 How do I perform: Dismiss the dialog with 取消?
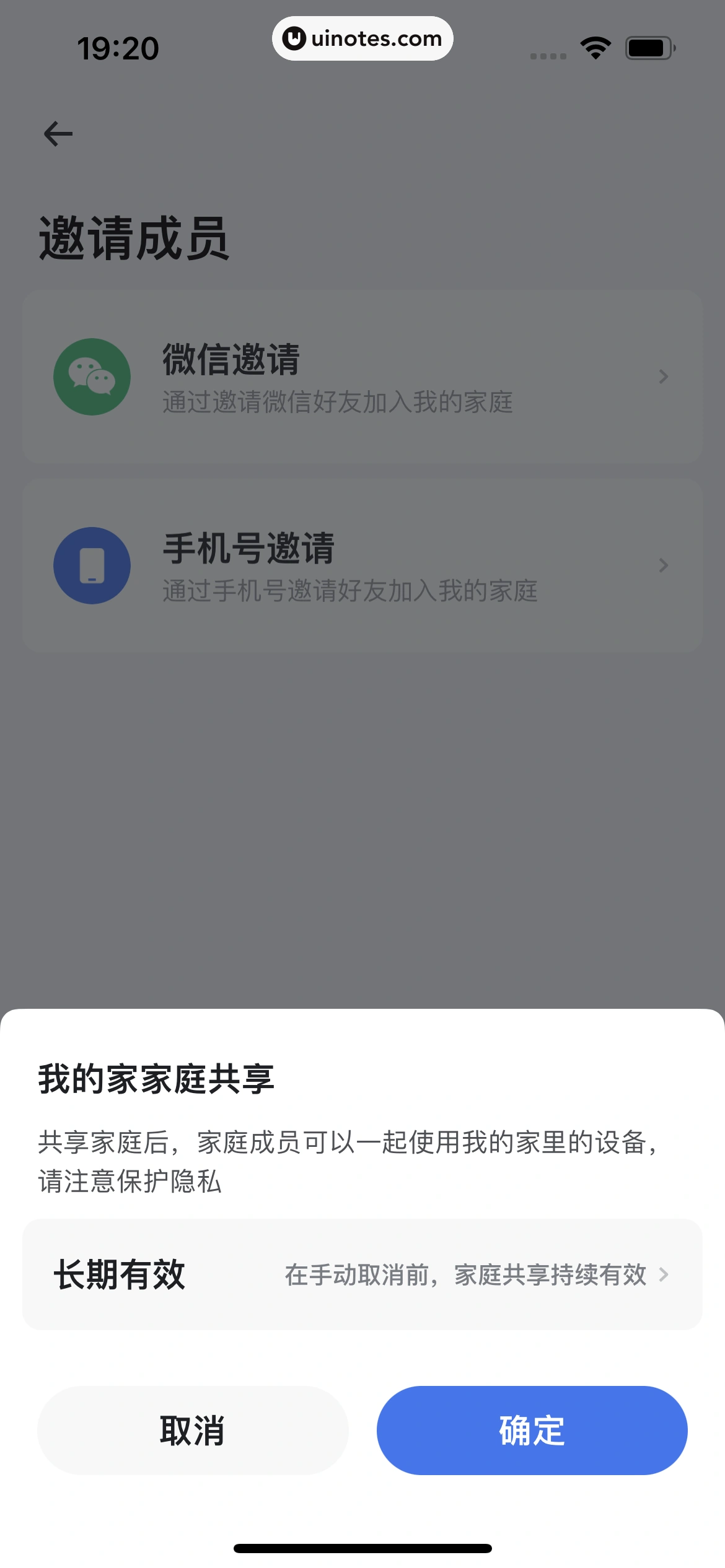point(193,1431)
